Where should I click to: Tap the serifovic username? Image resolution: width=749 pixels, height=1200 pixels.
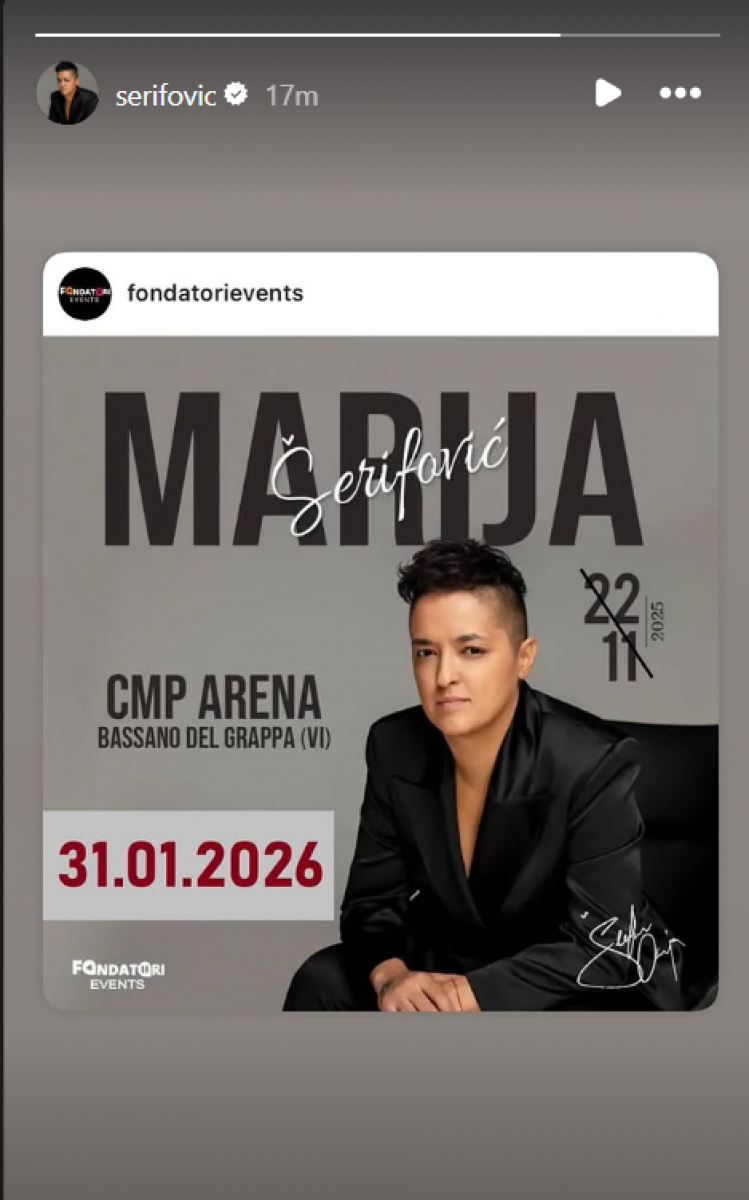click(x=165, y=95)
